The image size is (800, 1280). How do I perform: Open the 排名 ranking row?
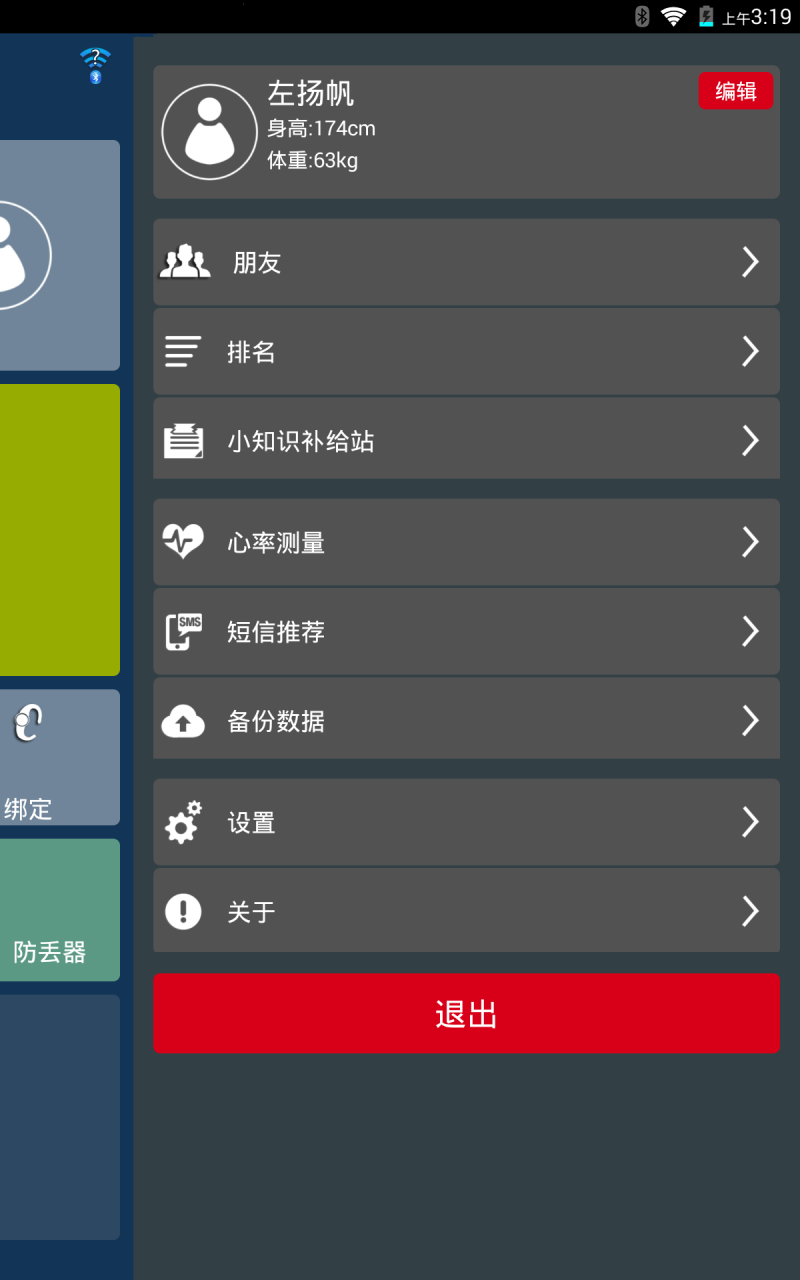click(x=466, y=351)
